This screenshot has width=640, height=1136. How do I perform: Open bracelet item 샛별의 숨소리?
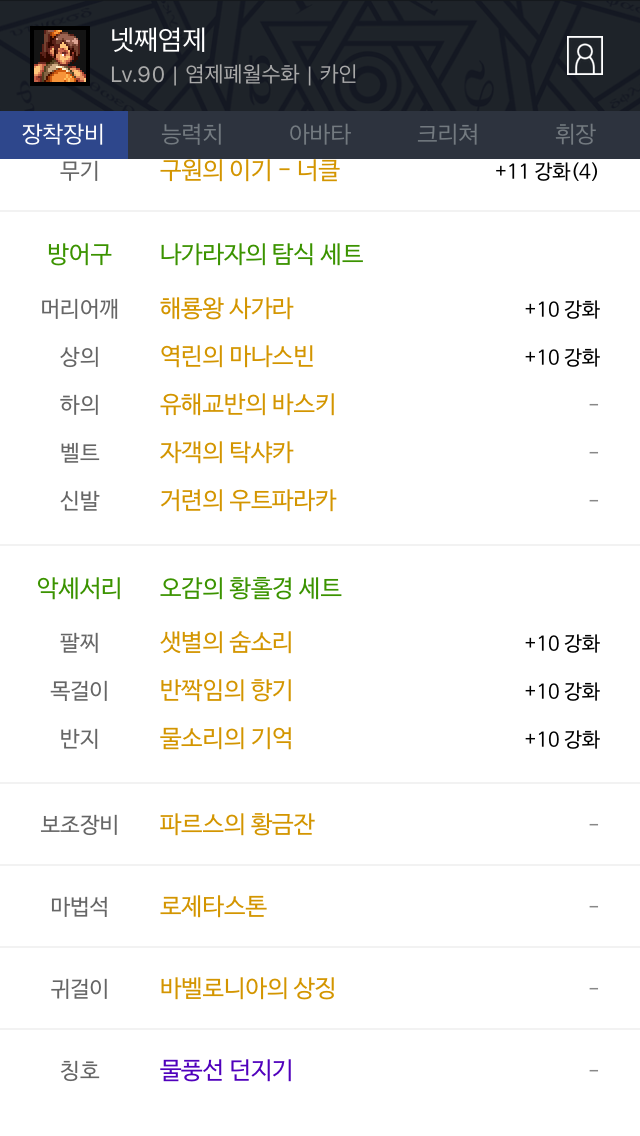click(226, 643)
